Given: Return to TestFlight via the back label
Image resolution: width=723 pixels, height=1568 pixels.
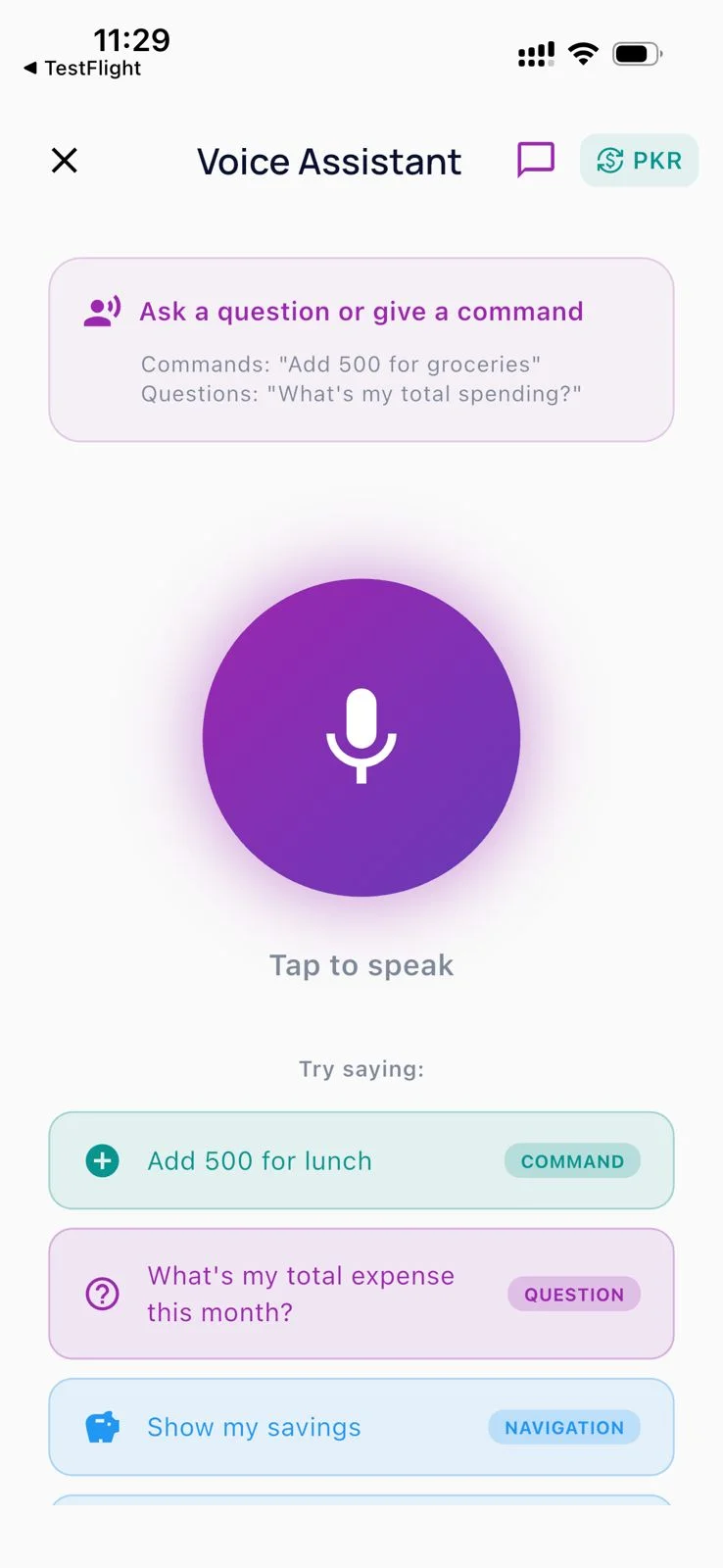Looking at the screenshot, I should (x=80, y=69).
